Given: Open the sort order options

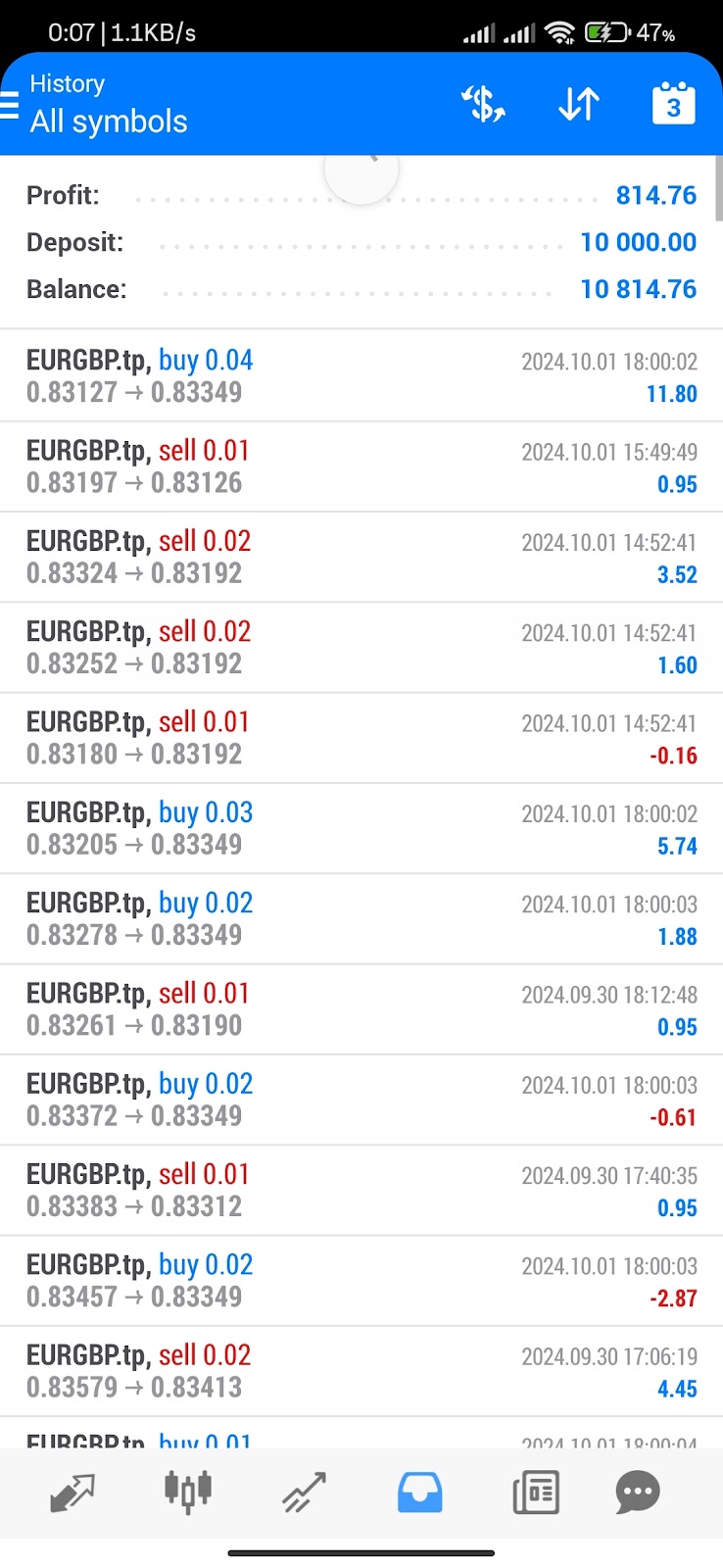Looking at the screenshot, I should pyautogui.click(x=579, y=103).
